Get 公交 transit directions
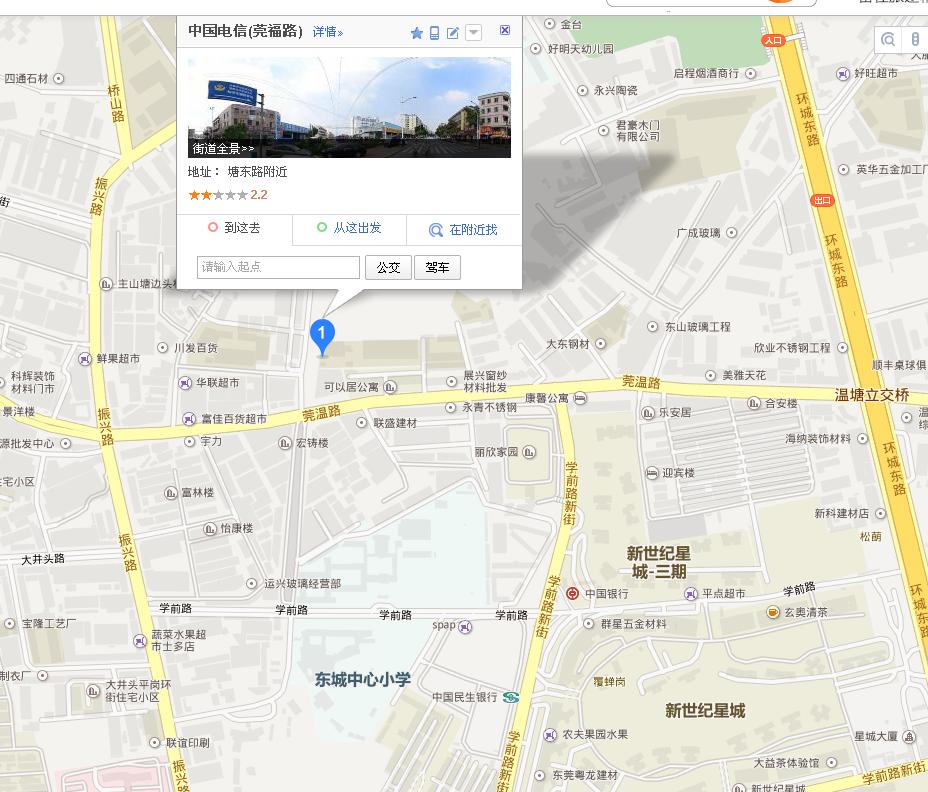 click(388, 267)
